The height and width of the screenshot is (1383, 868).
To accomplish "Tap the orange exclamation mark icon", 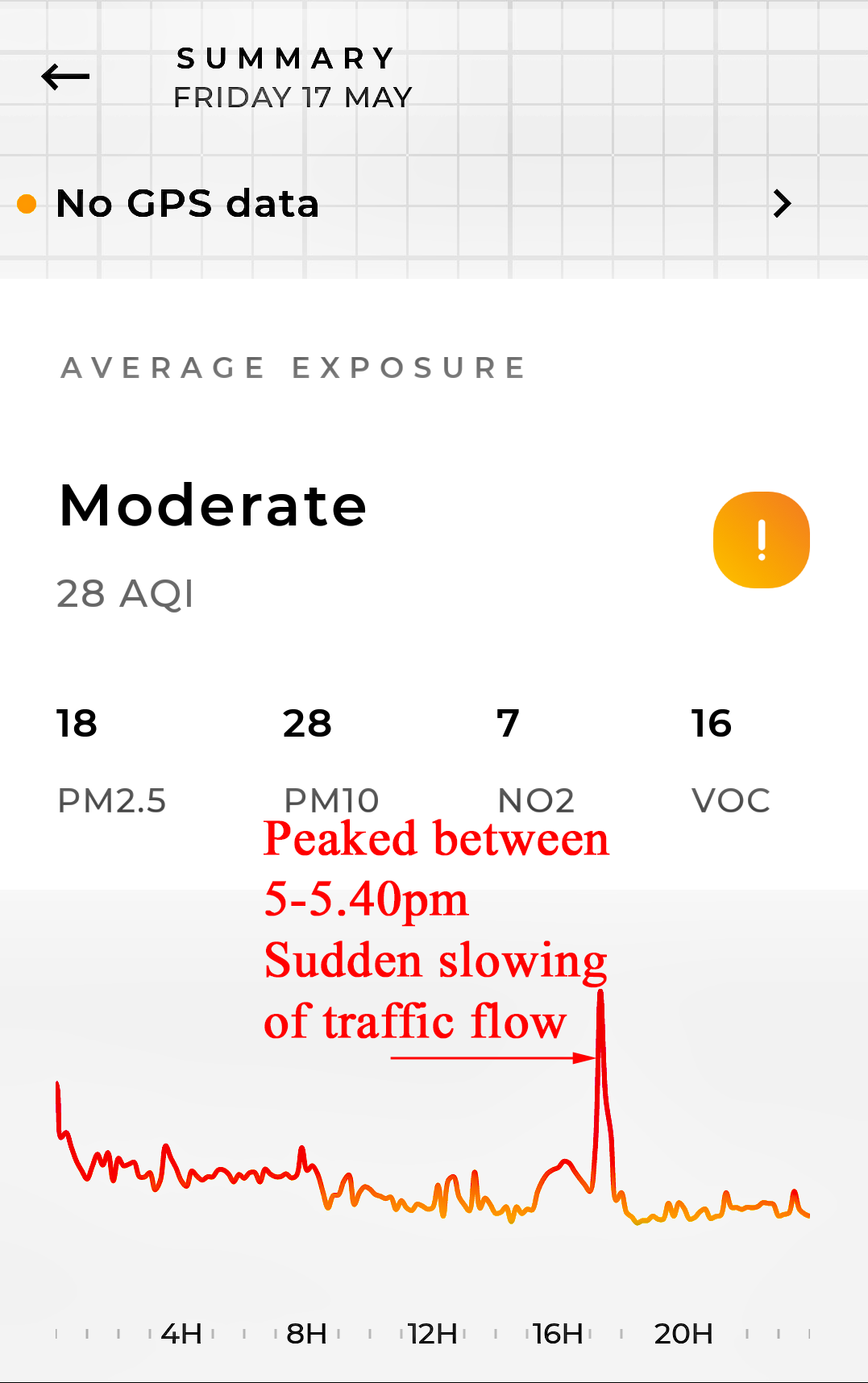I will pos(761,539).
